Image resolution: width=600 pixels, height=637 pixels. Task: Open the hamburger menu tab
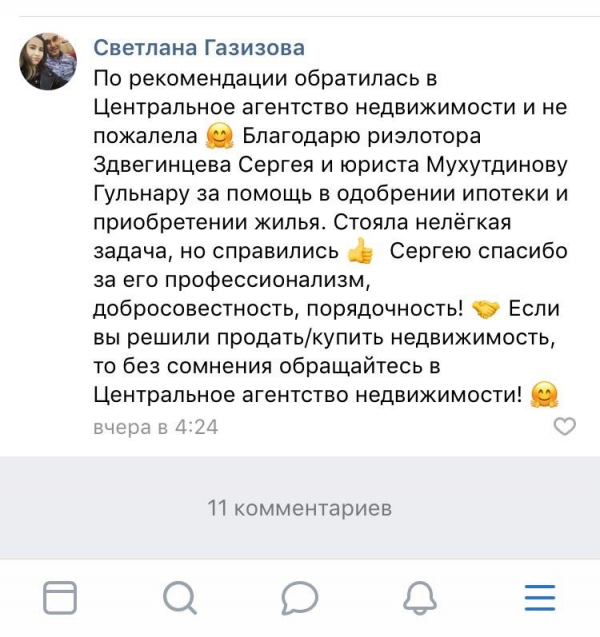540,597
